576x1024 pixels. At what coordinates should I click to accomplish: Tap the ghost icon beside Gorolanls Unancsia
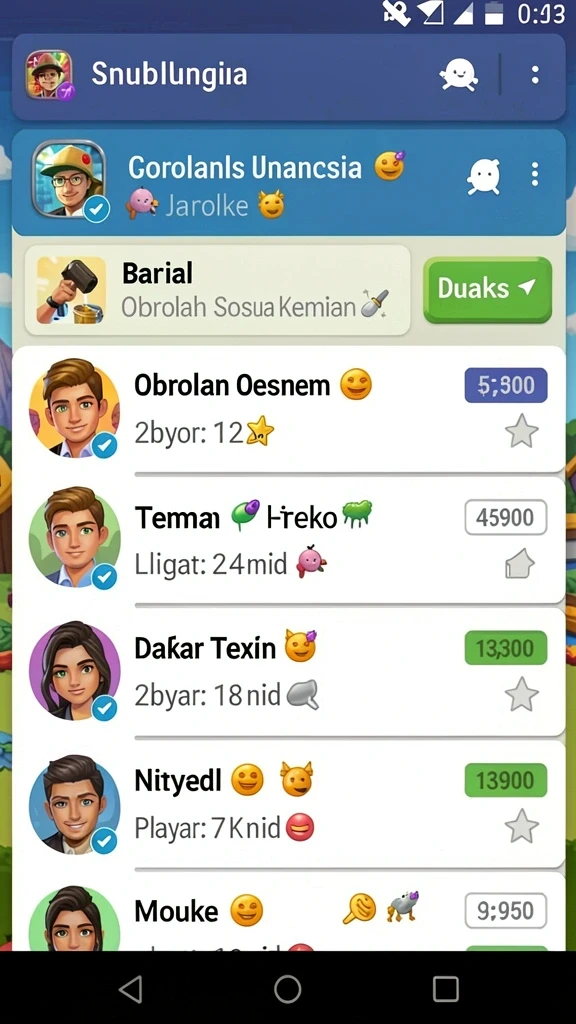(484, 176)
